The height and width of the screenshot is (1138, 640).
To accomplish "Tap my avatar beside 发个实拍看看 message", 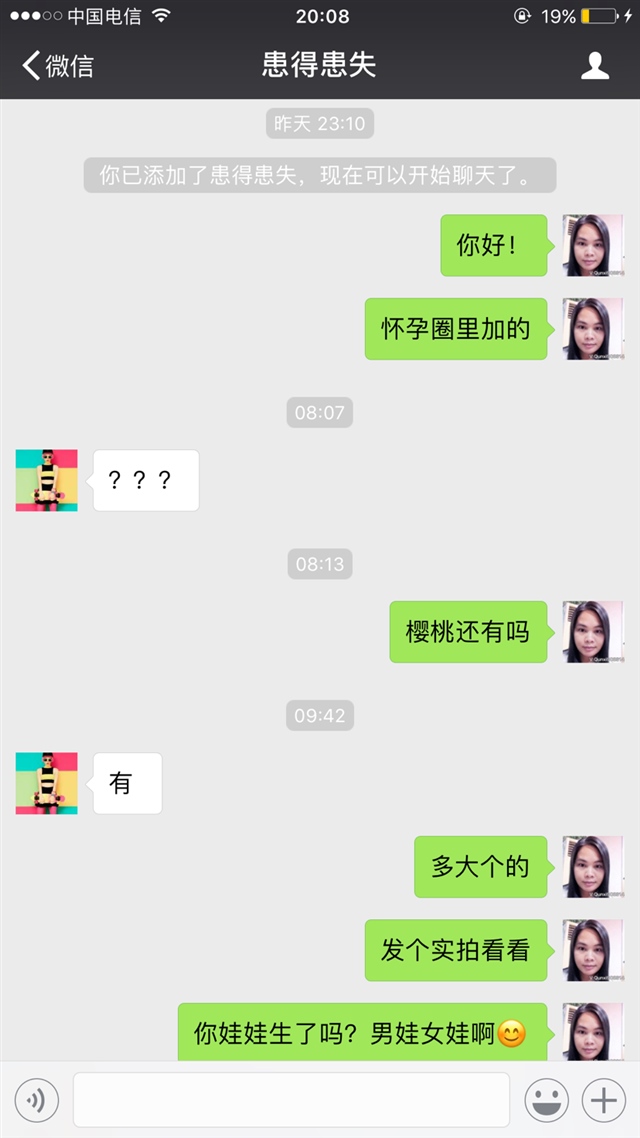I will [x=593, y=950].
